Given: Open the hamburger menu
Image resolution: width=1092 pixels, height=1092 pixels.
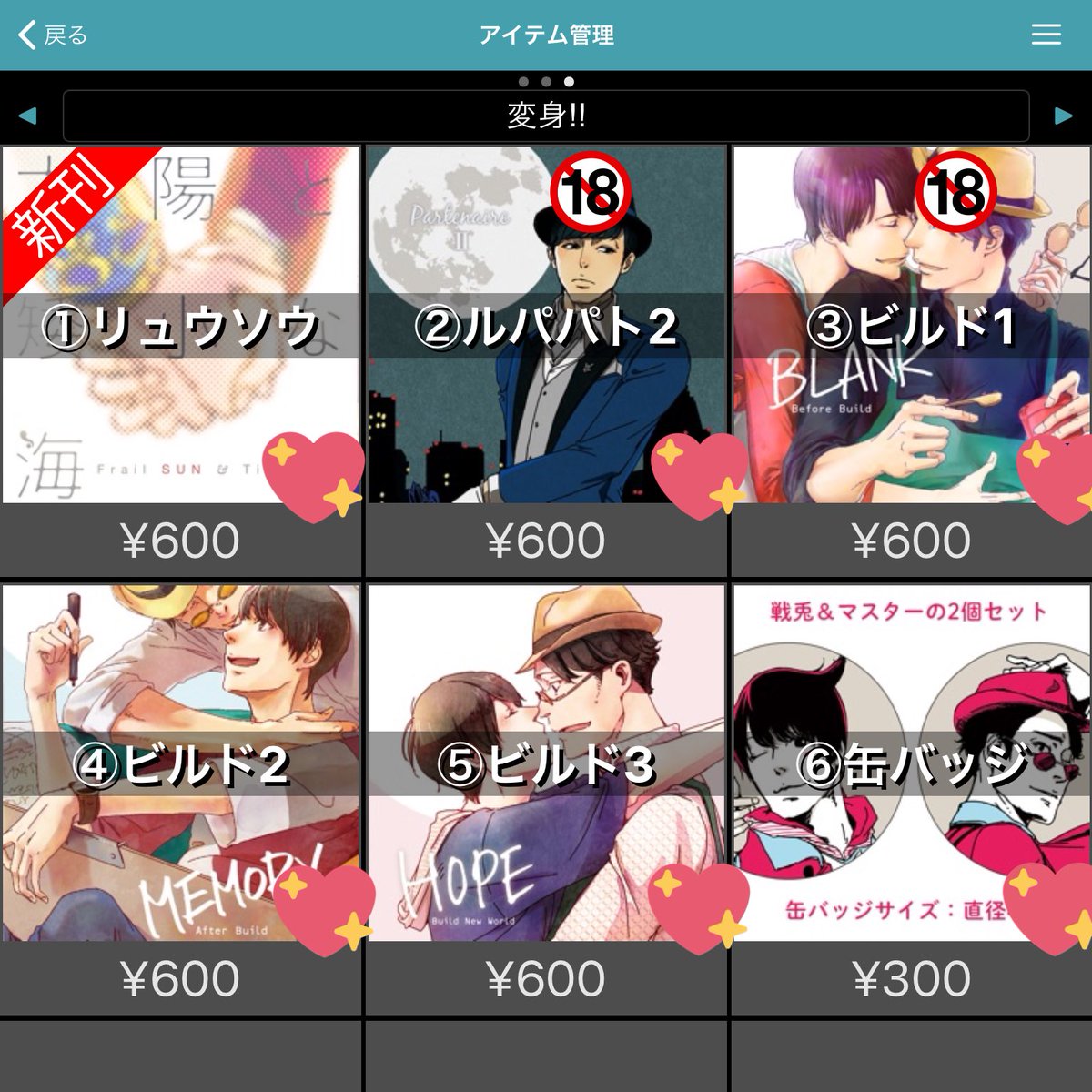Looking at the screenshot, I should point(1046,35).
